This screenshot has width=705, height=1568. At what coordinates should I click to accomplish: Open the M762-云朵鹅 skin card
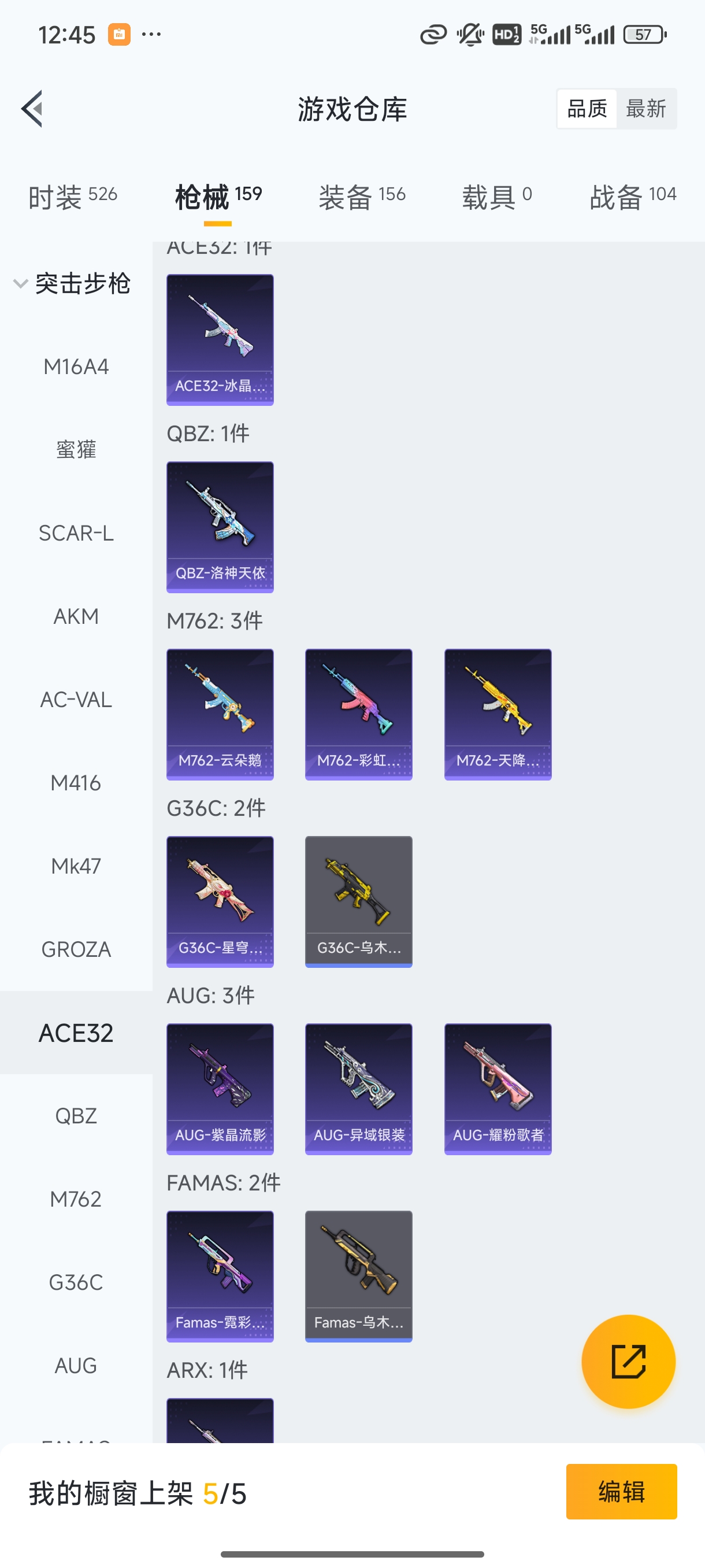[220, 714]
